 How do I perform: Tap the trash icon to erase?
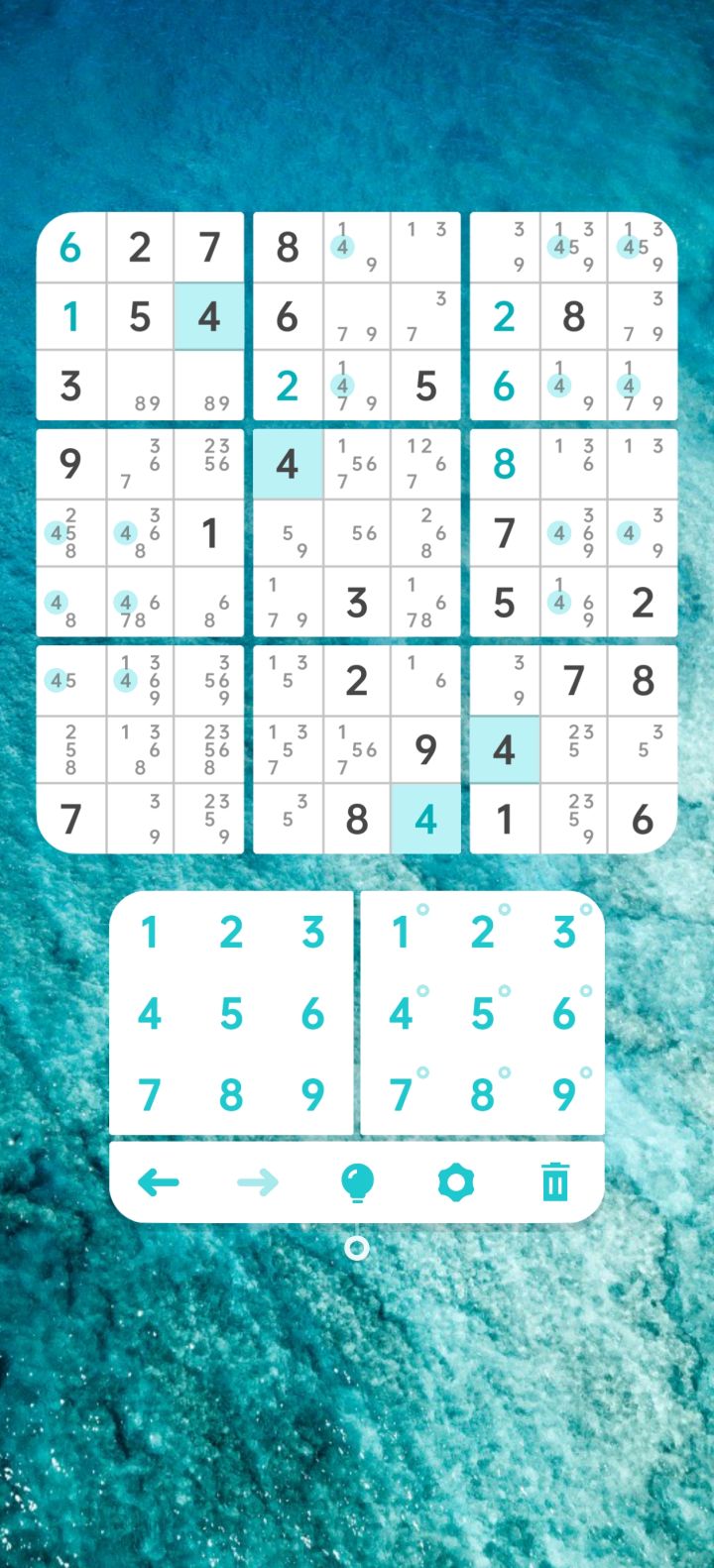click(554, 1181)
